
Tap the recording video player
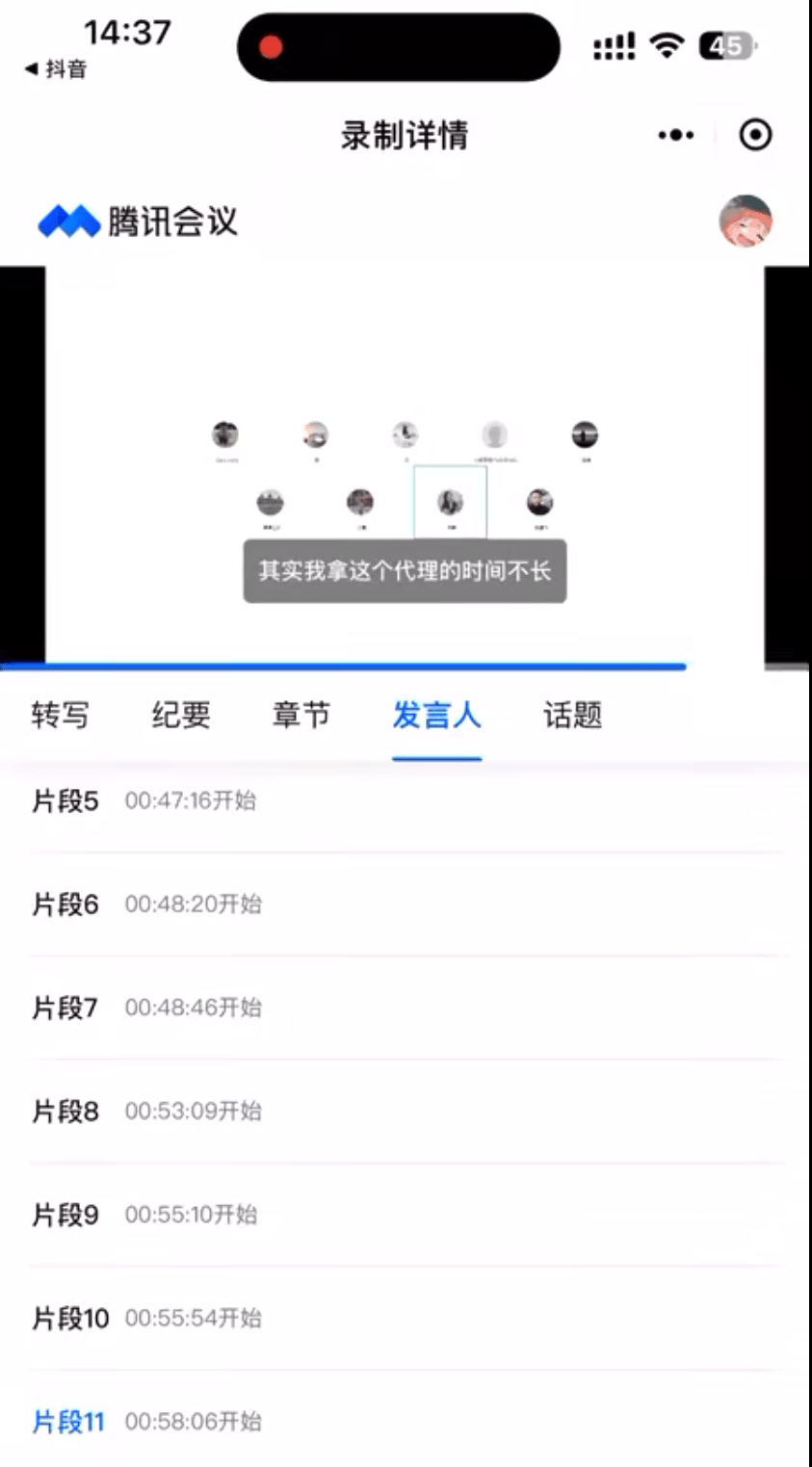point(405,462)
